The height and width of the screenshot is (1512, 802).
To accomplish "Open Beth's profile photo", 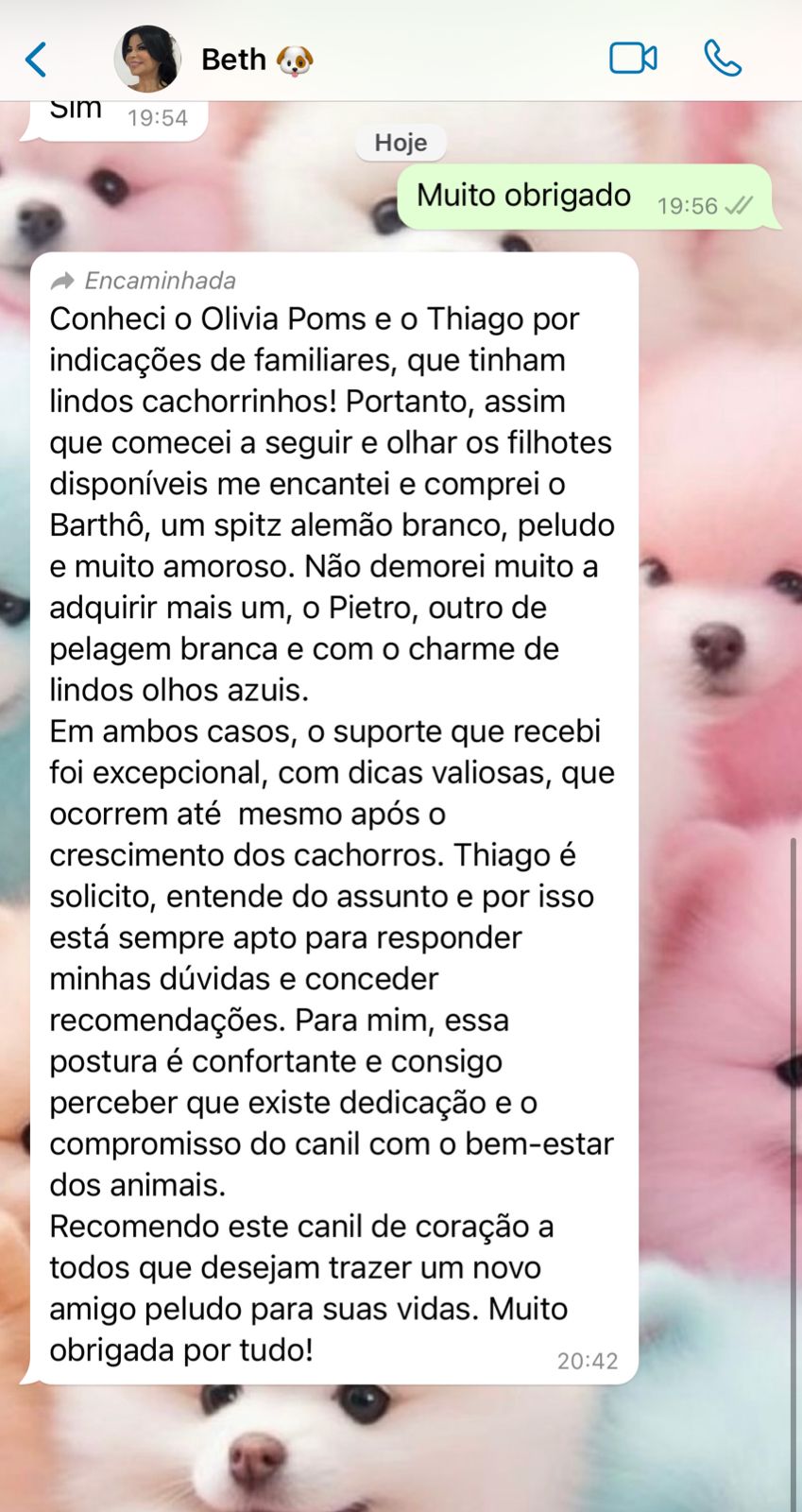I will tap(147, 59).
